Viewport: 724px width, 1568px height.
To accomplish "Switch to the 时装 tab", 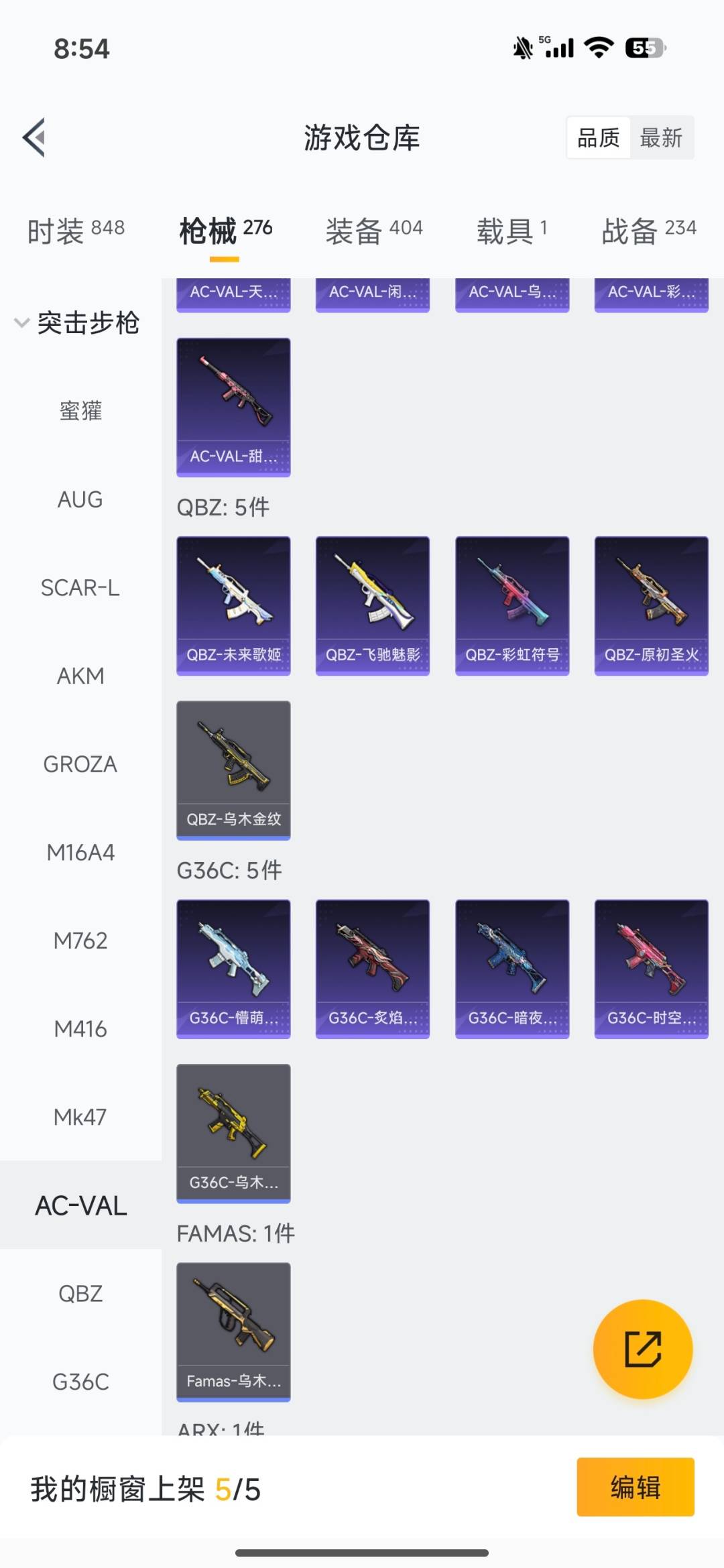I will pos(76,231).
